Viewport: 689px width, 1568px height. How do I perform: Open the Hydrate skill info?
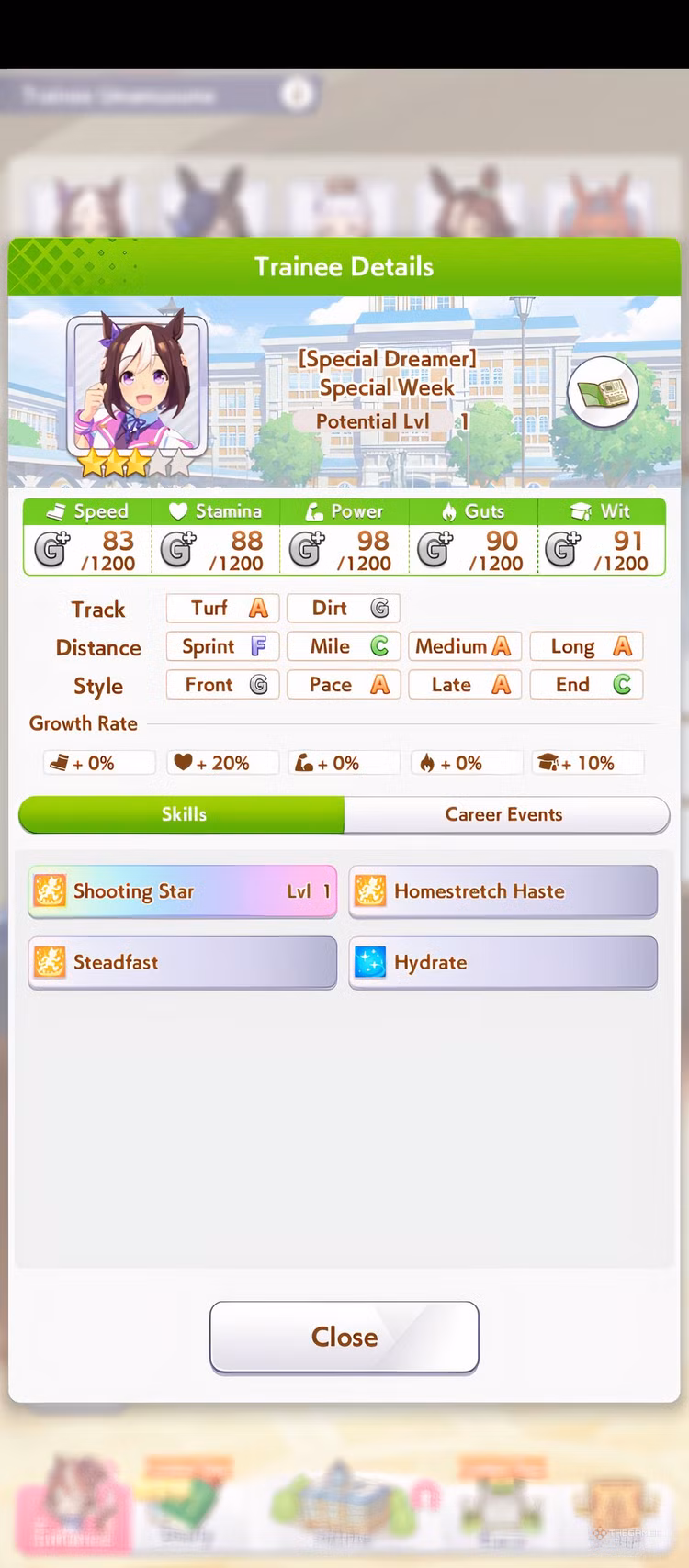503,962
